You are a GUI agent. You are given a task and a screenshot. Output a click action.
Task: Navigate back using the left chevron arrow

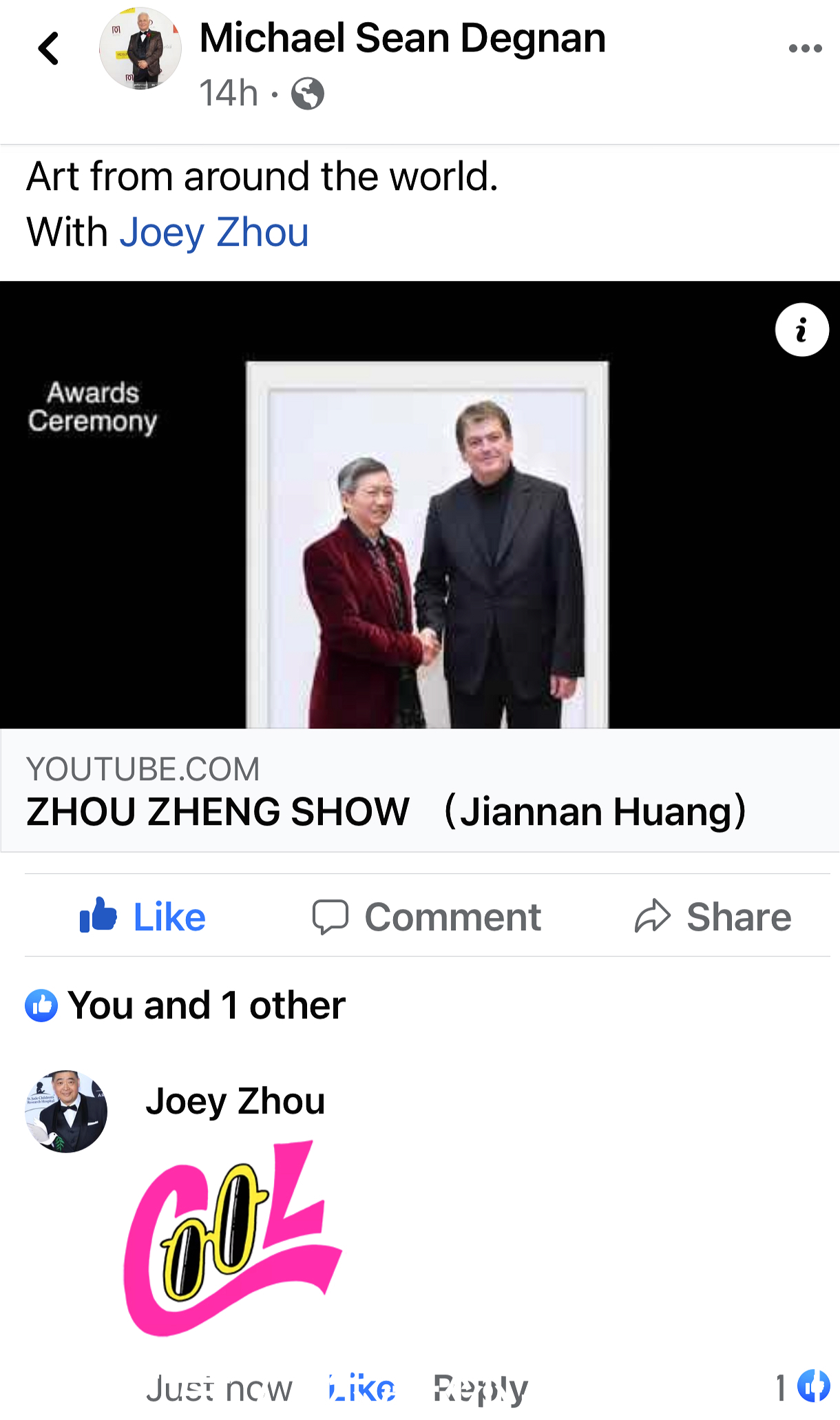[47, 48]
